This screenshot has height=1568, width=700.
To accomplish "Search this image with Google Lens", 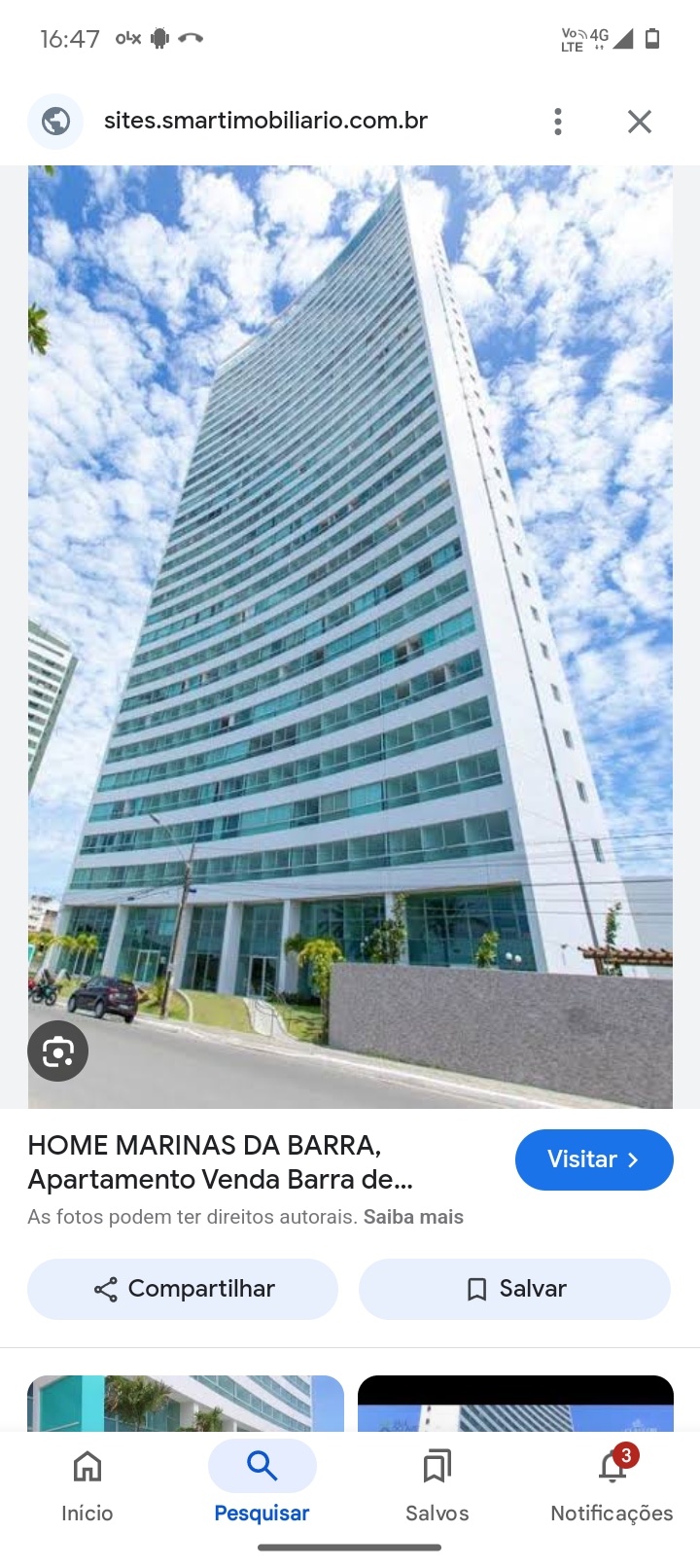I will pos(58,1051).
